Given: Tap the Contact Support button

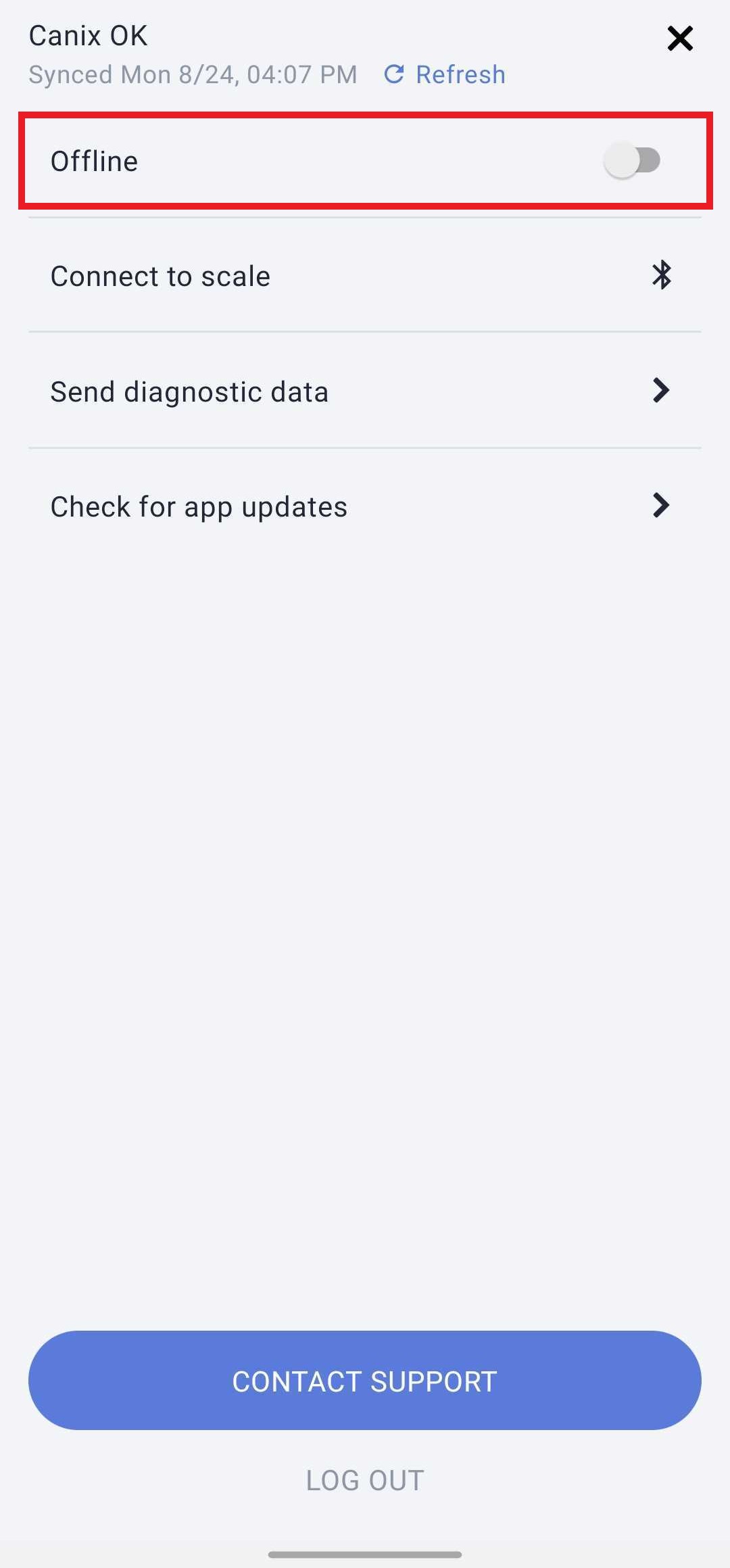Looking at the screenshot, I should [x=365, y=1380].
